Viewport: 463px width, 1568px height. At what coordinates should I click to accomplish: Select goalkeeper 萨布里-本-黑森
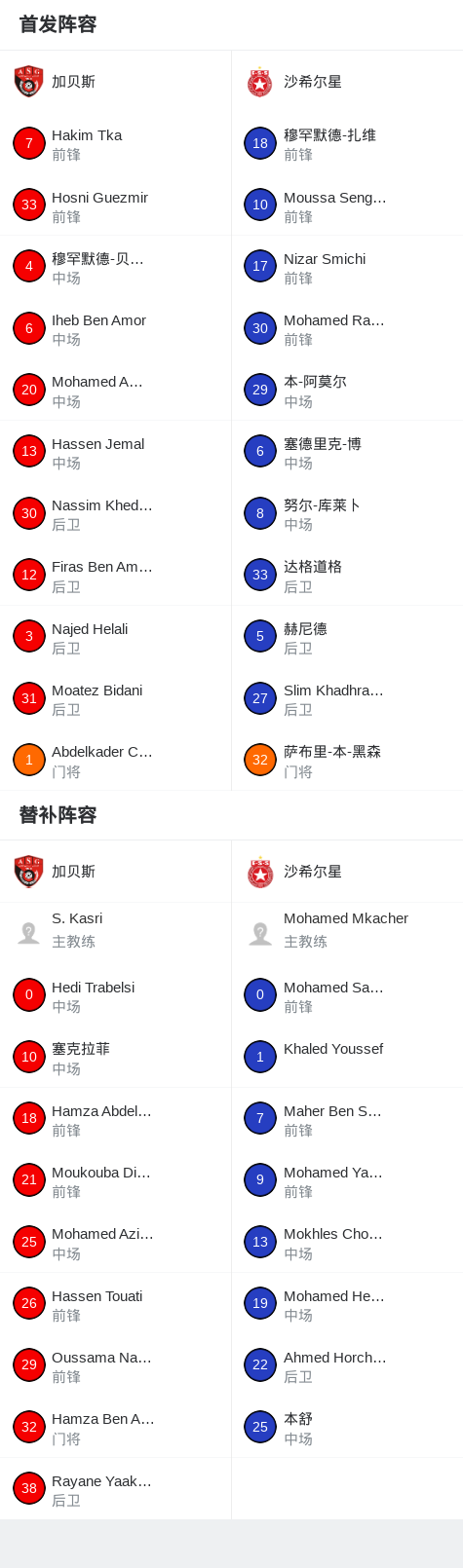click(x=347, y=761)
